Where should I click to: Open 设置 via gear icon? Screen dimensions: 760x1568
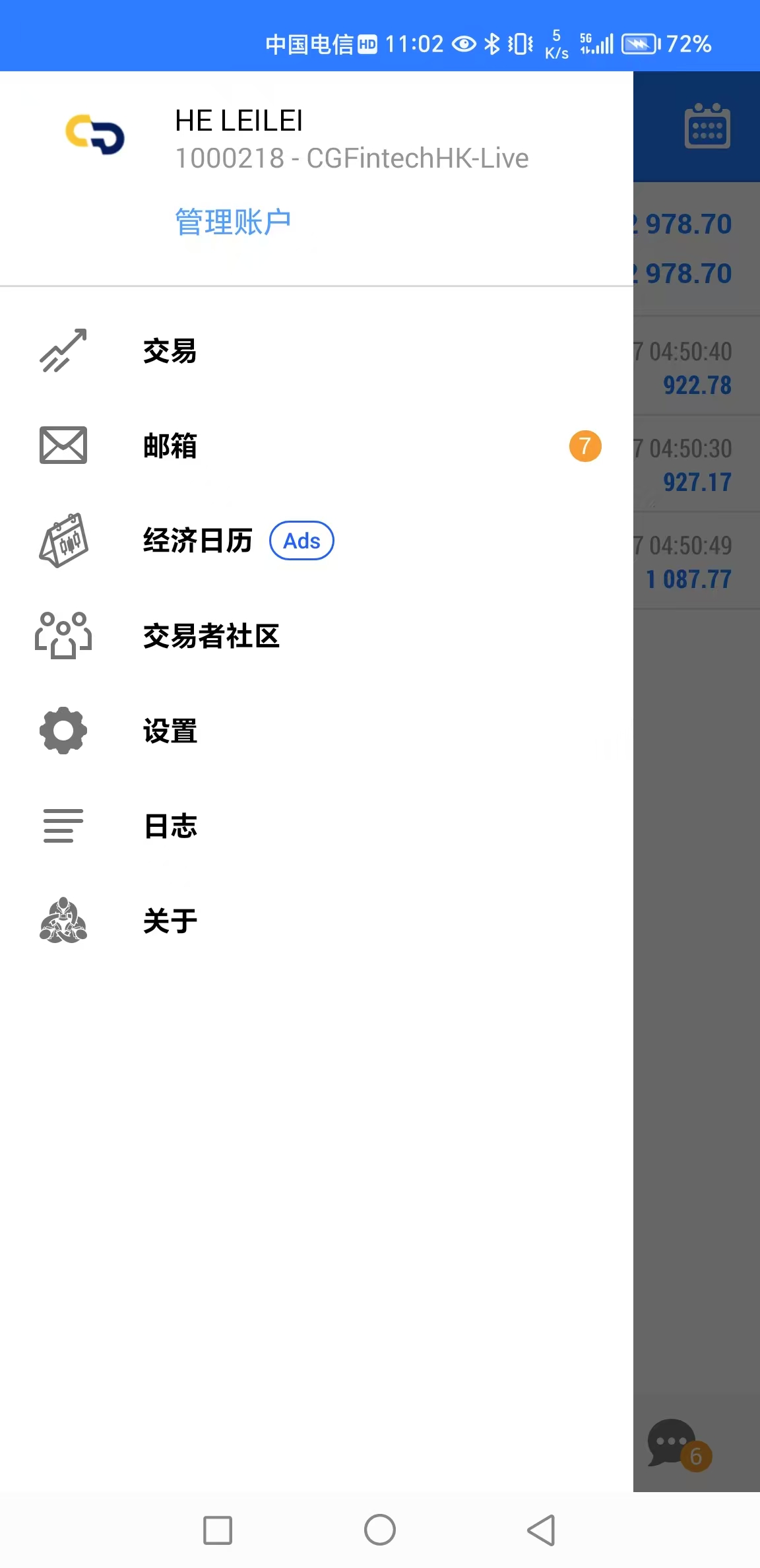click(63, 731)
